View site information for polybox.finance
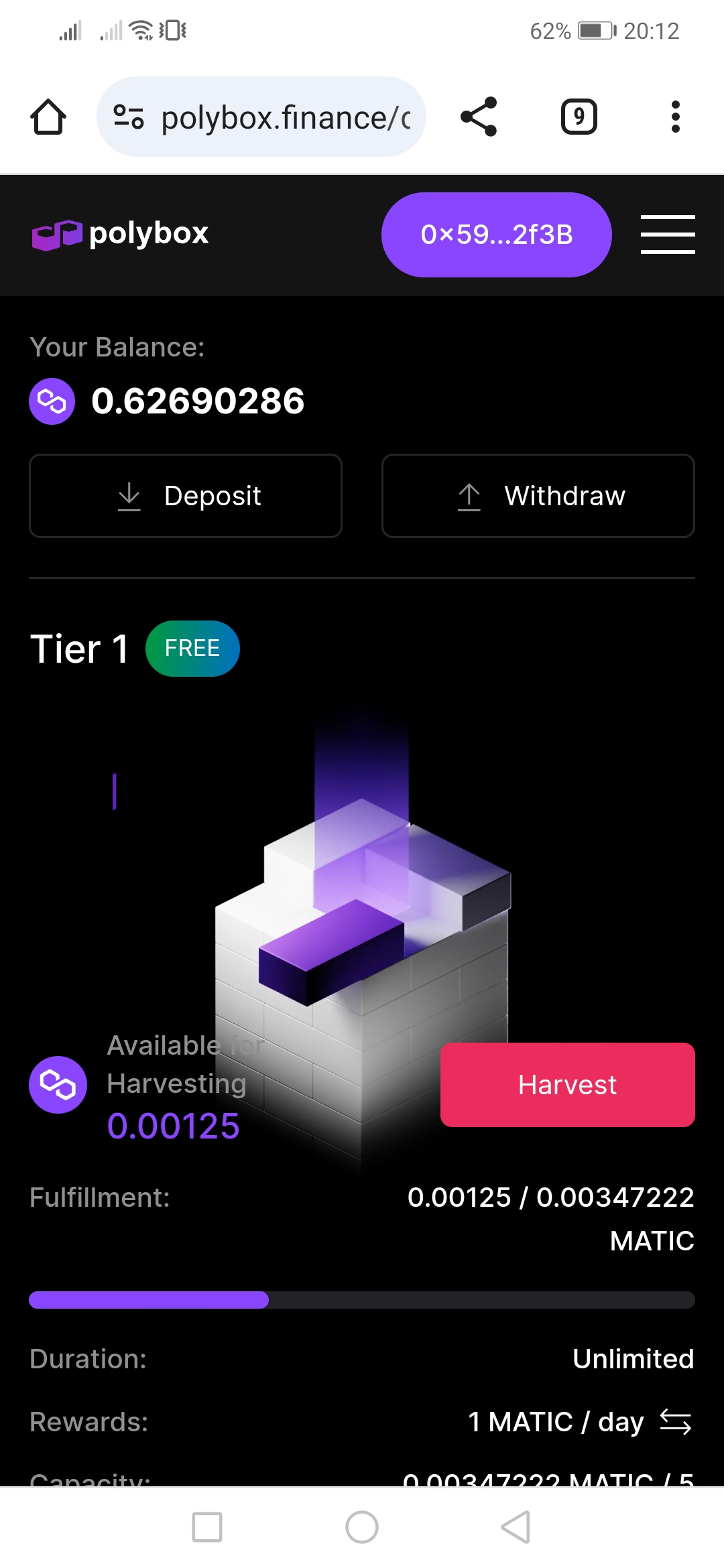 coord(128,117)
